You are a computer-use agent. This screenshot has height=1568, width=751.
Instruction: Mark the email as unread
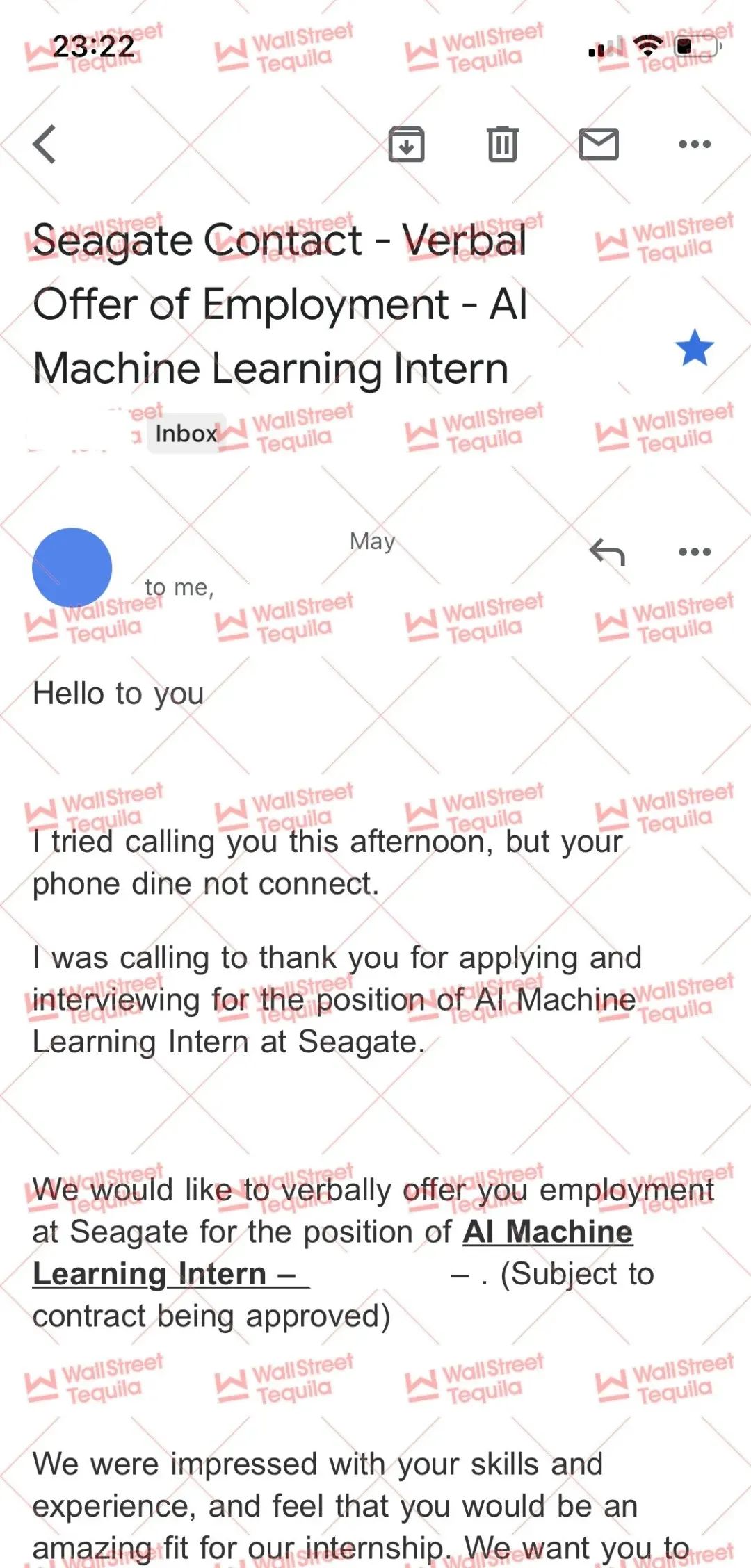(x=599, y=144)
